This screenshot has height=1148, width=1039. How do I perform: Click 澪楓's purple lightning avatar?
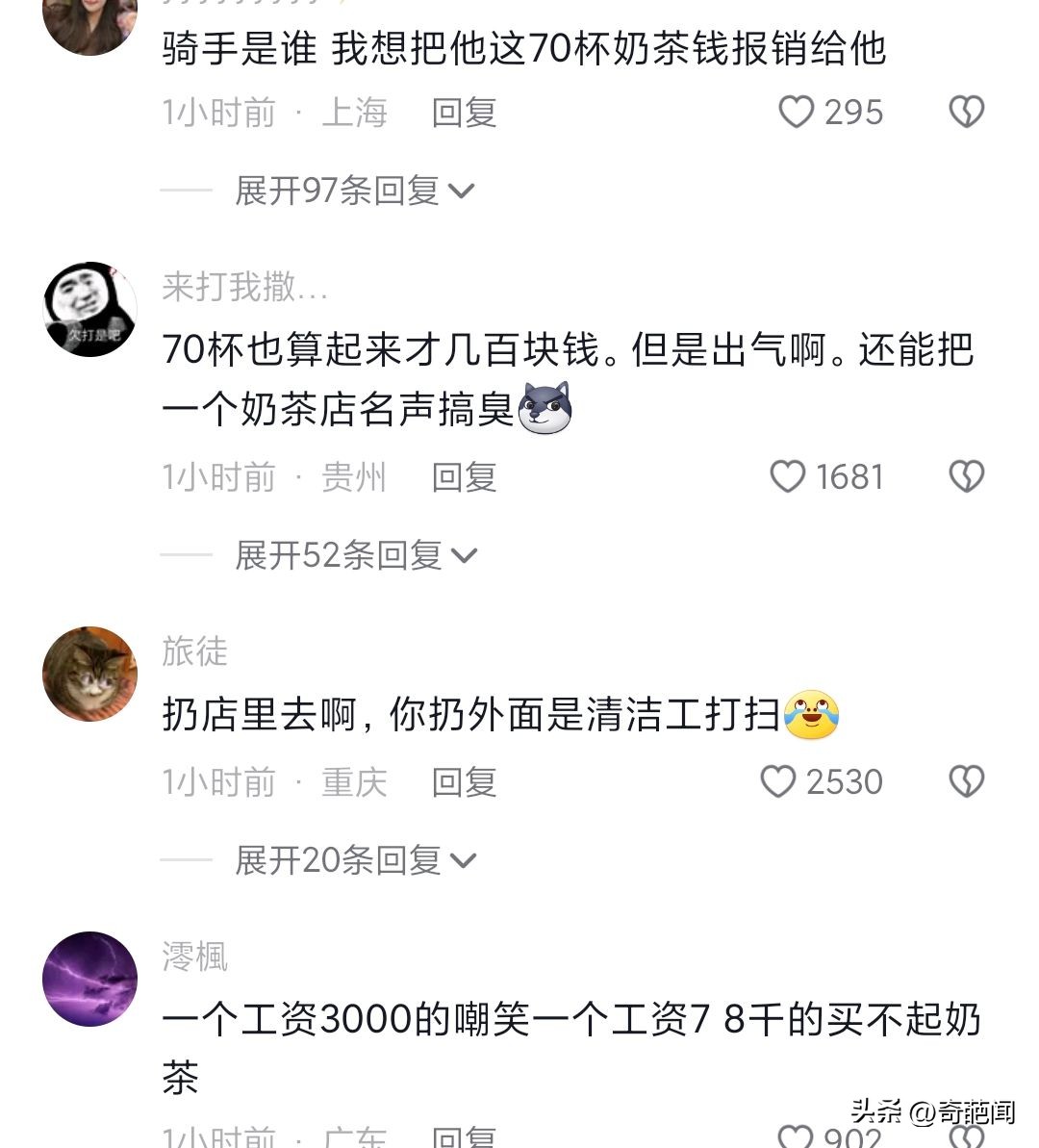pos(89,977)
